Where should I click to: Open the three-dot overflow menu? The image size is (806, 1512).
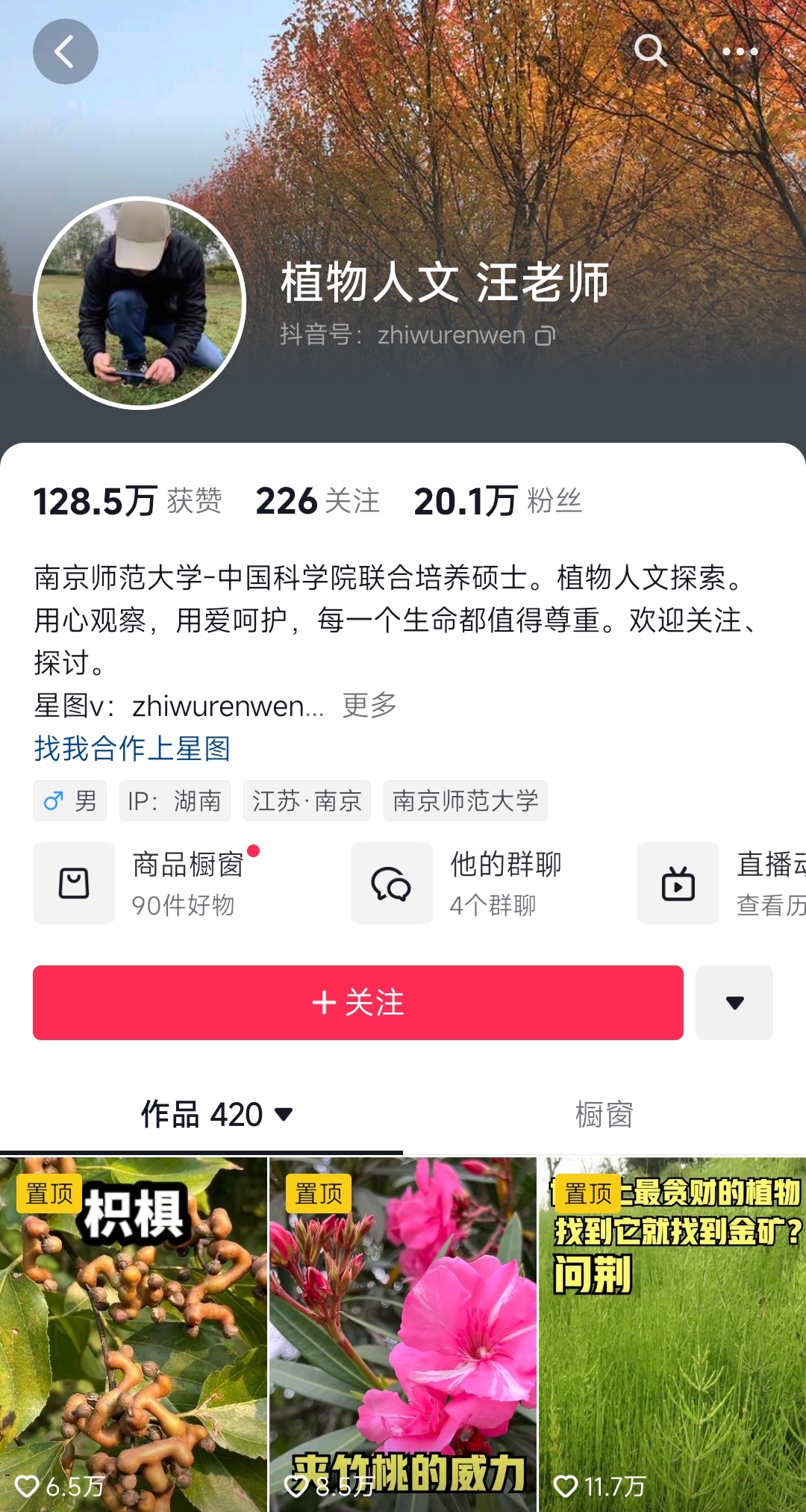click(x=740, y=52)
